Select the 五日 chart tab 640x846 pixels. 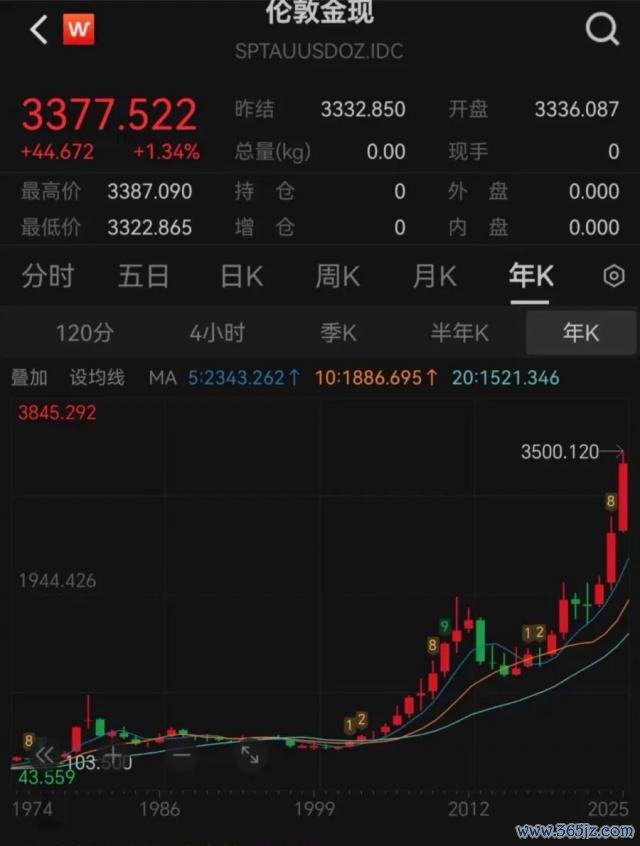(143, 277)
